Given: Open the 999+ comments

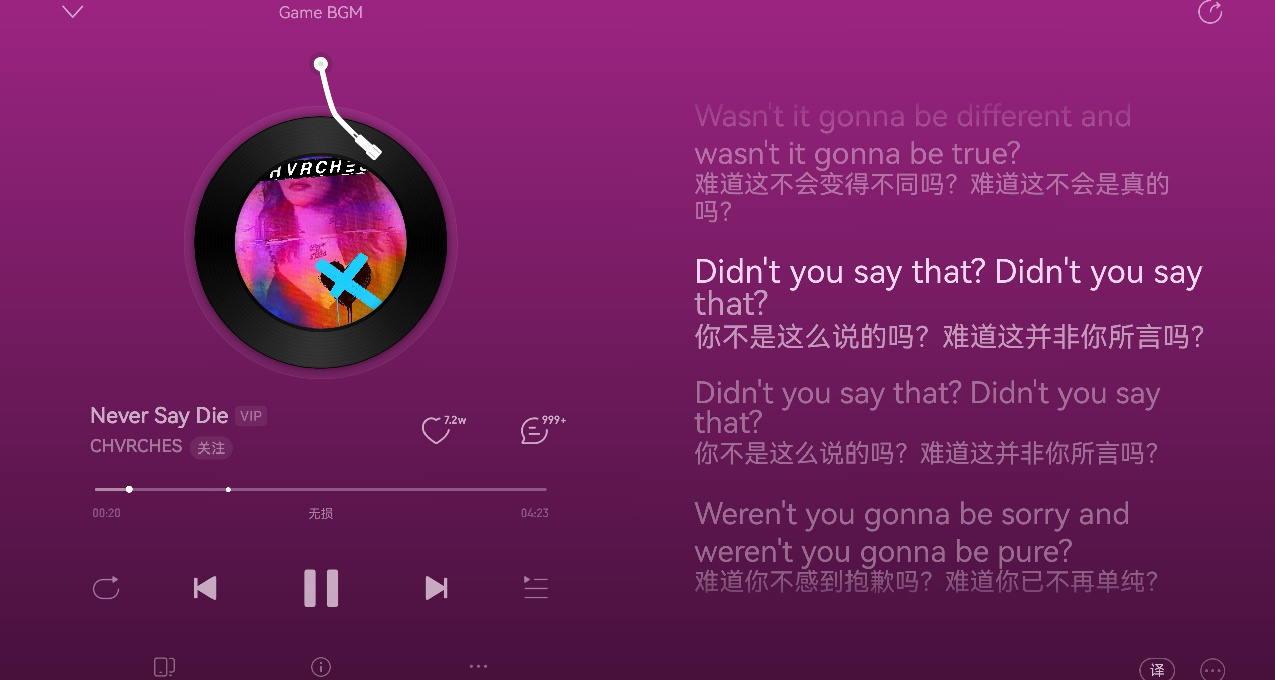Looking at the screenshot, I should [x=535, y=431].
